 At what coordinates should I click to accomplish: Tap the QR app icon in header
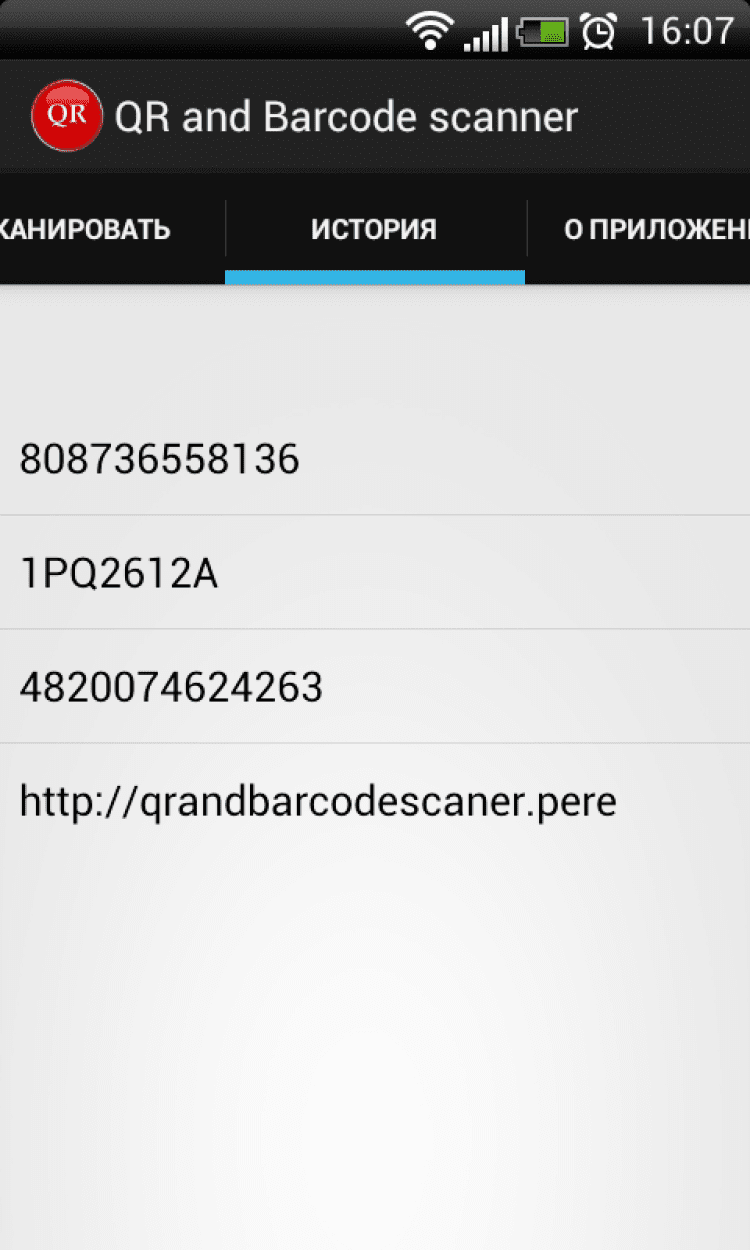pyautogui.click(x=67, y=117)
